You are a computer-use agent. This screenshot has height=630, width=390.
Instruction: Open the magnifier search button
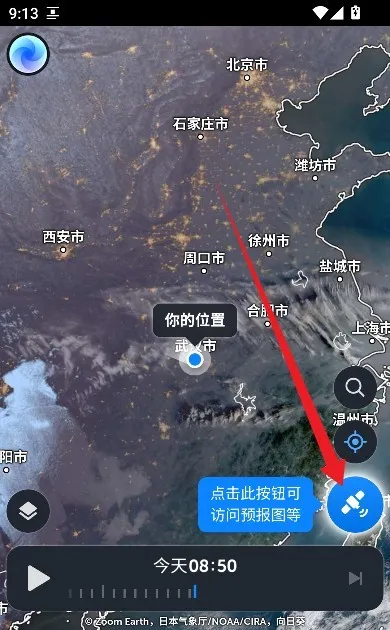[355, 387]
